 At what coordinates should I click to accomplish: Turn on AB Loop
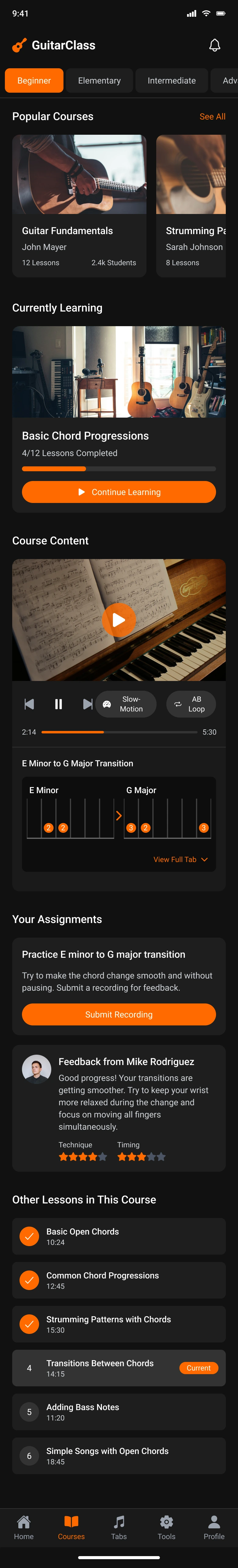pyautogui.click(x=190, y=704)
